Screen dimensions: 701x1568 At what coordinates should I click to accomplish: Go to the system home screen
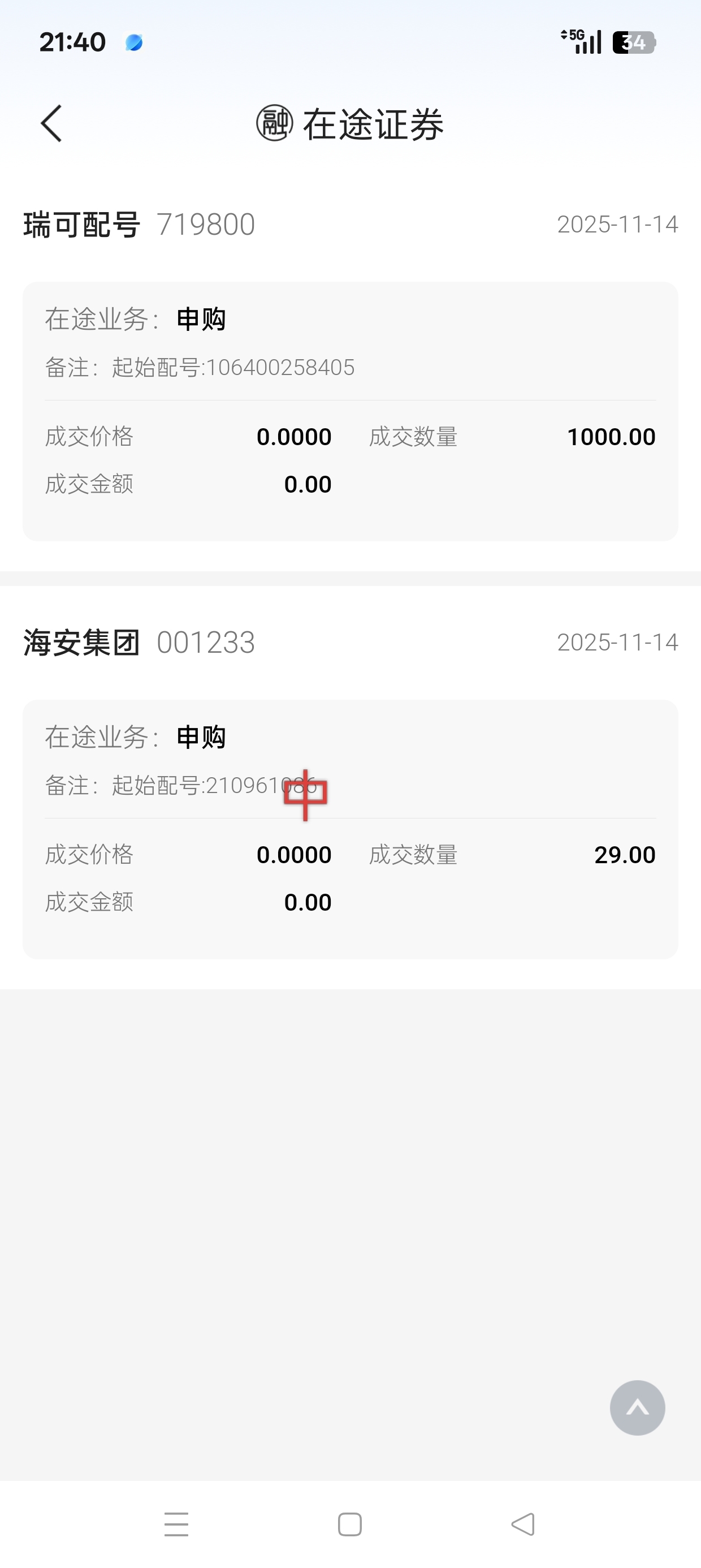(x=350, y=1524)
